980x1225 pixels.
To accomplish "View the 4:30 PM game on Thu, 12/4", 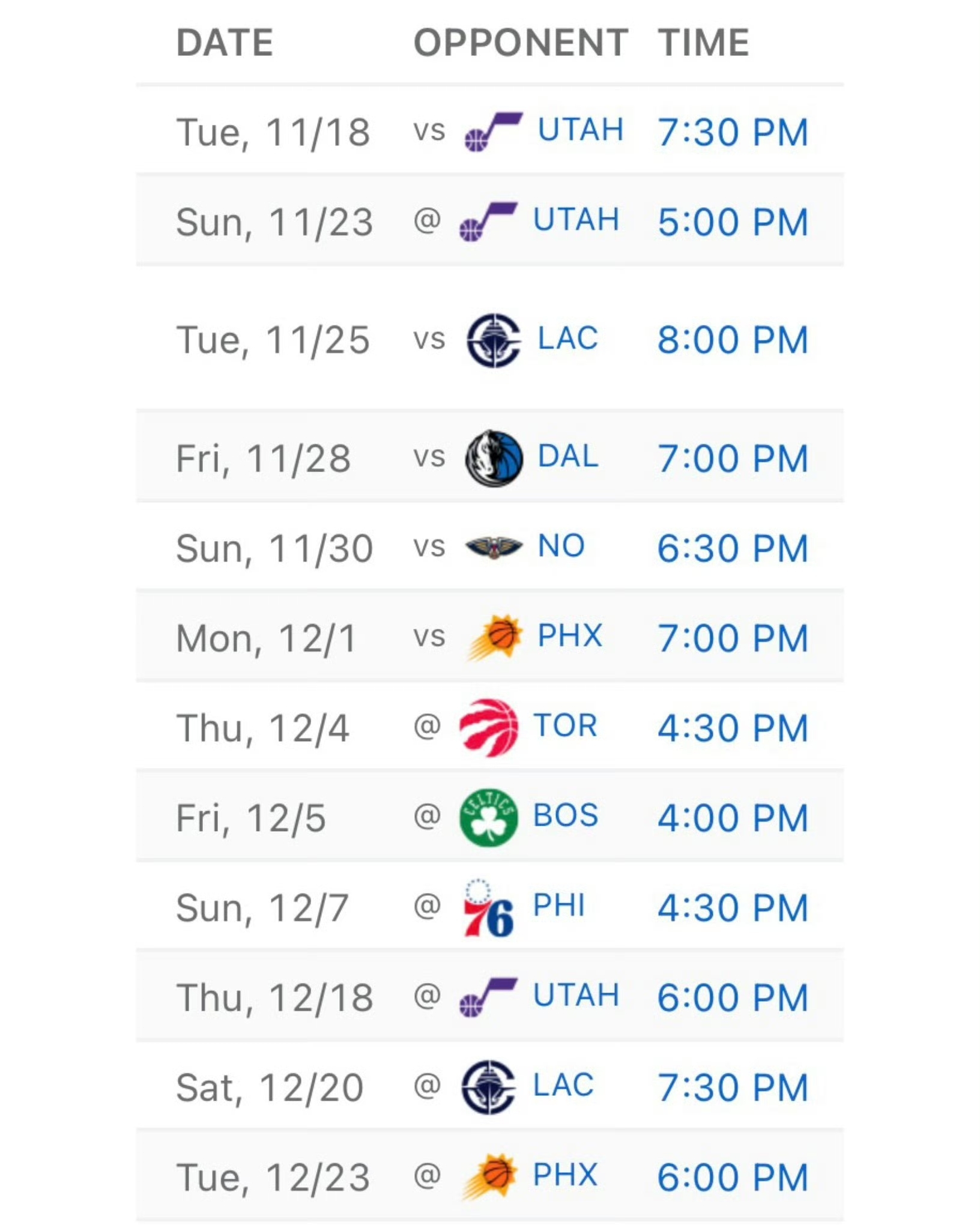I will click(733, 728).
